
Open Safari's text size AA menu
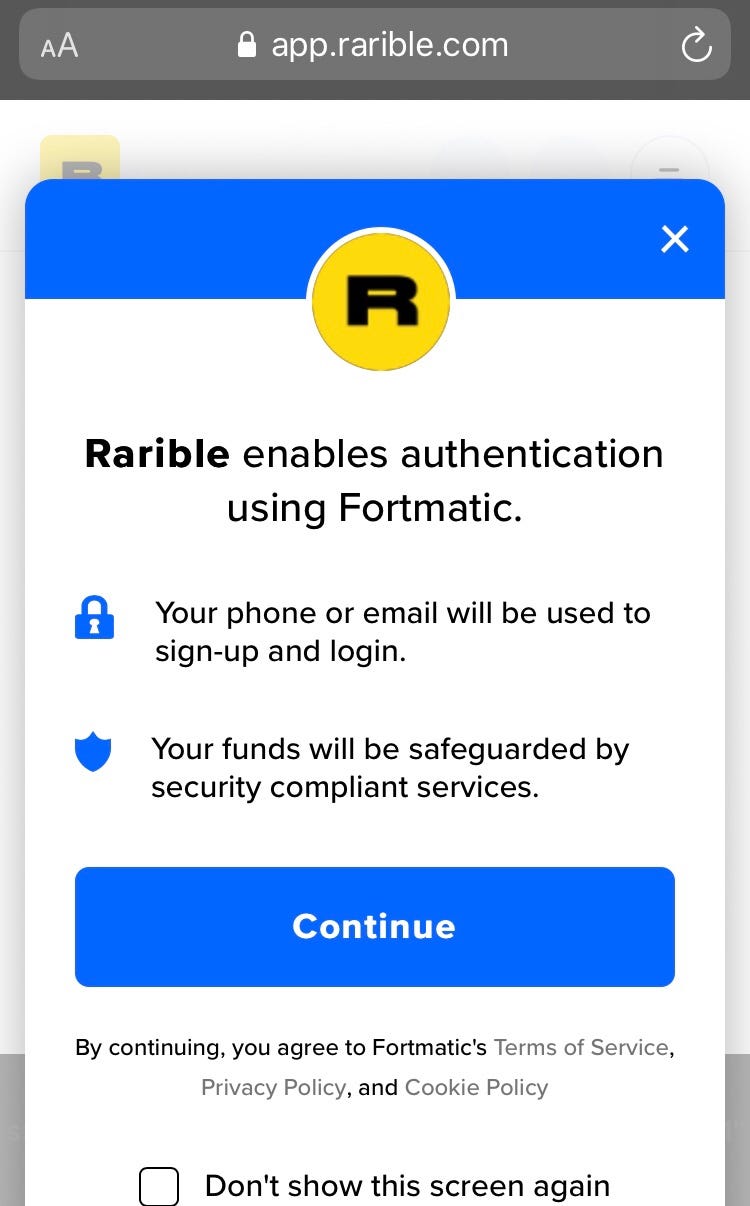click(x=60, y=46)
